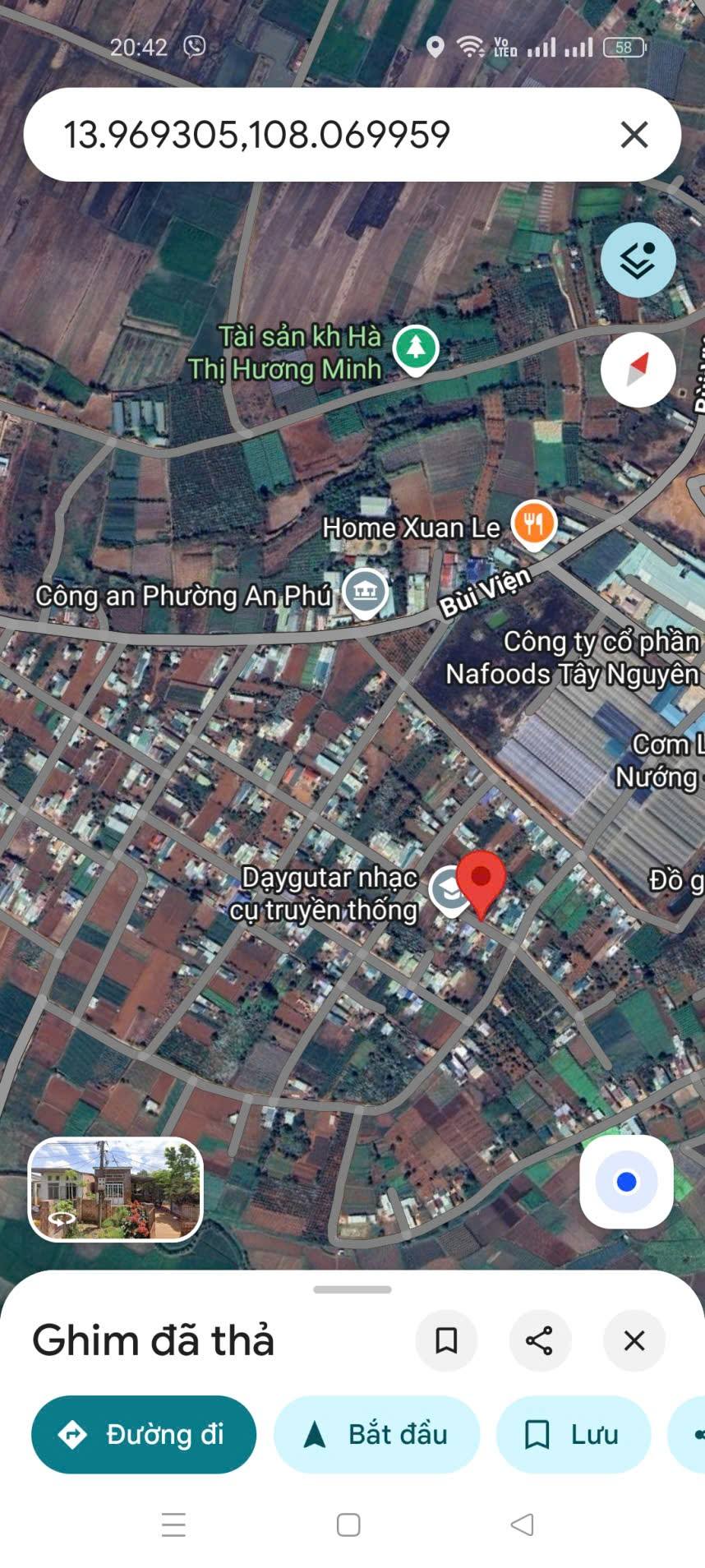Open Home Xuan Le restaurant marker
Screen dimensions: 705x1568
pyautogui.click(x=534, y=524)
